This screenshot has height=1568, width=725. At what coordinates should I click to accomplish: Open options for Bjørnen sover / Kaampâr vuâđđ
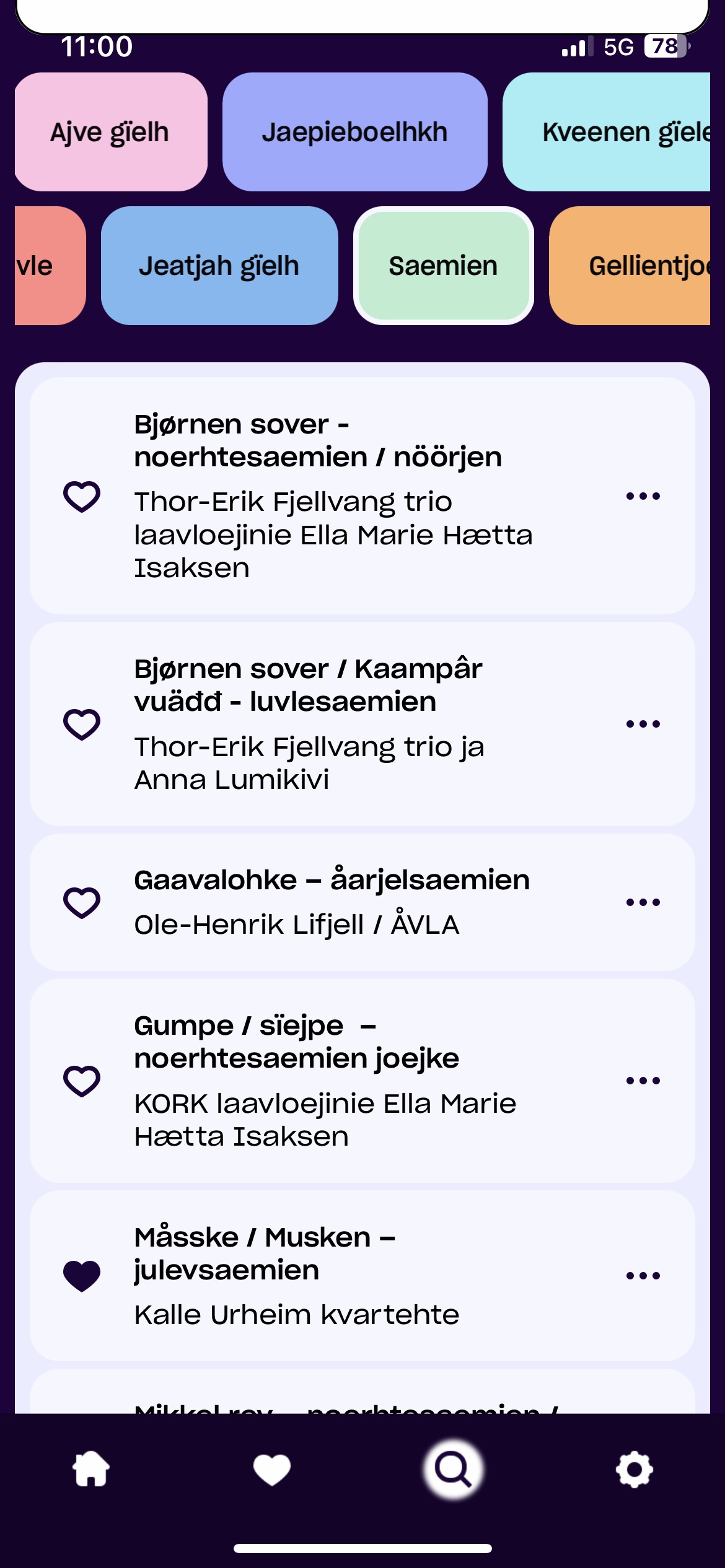click(x=643, y=724)
